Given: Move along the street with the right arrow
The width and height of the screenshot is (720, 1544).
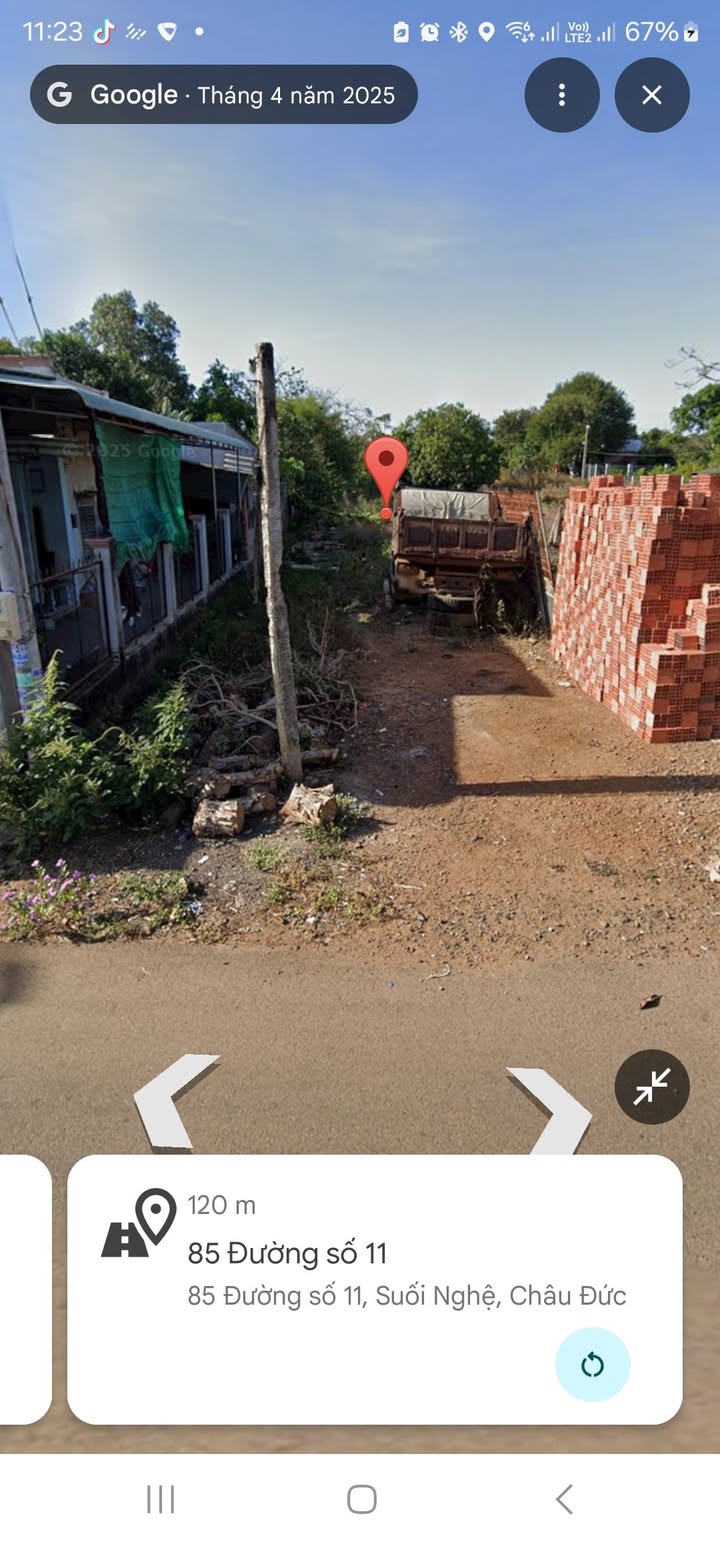Looking at the screenshot, I should [x=552, y=1109].
